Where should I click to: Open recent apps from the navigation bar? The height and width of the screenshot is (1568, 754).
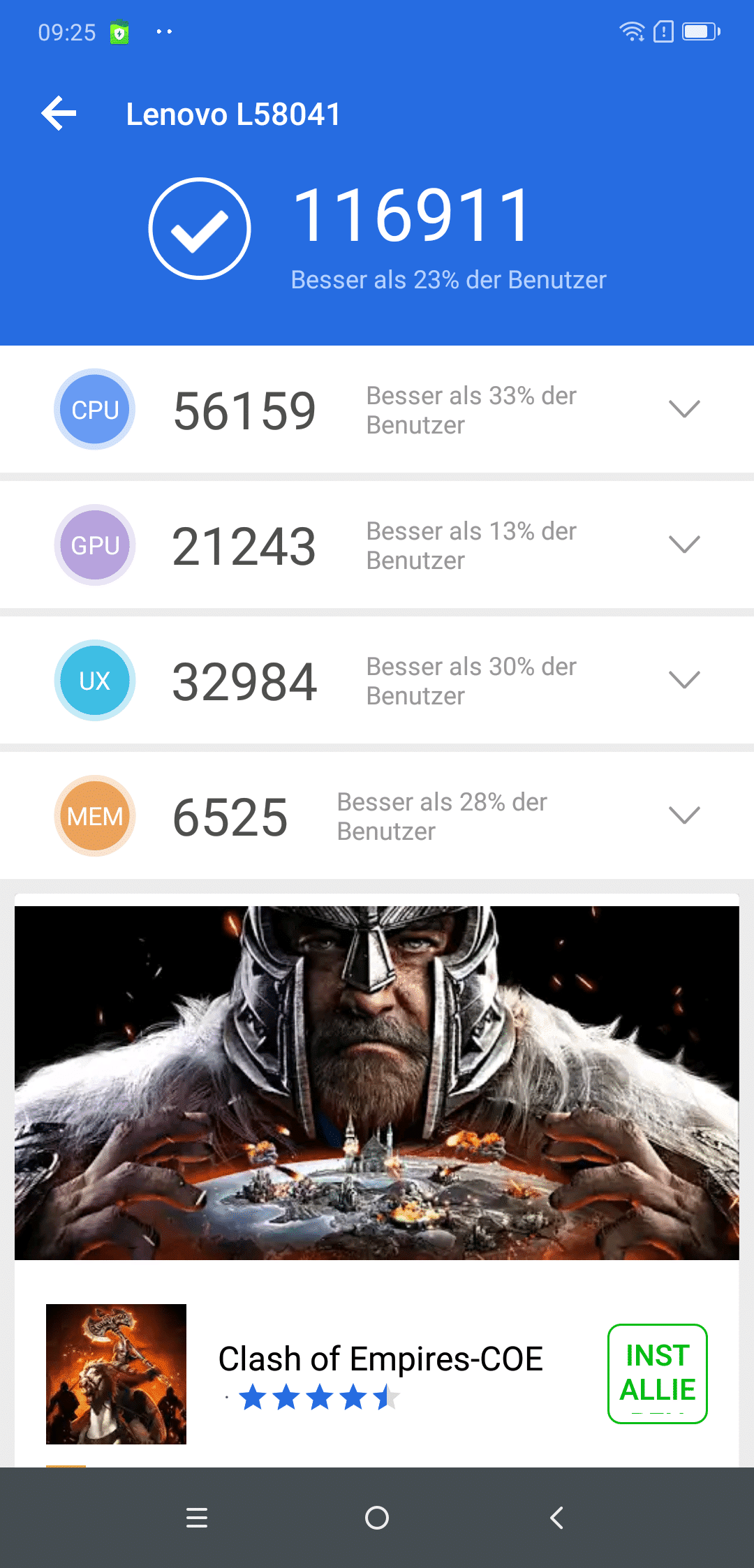pyautogui.click(x=197, y=1518)
